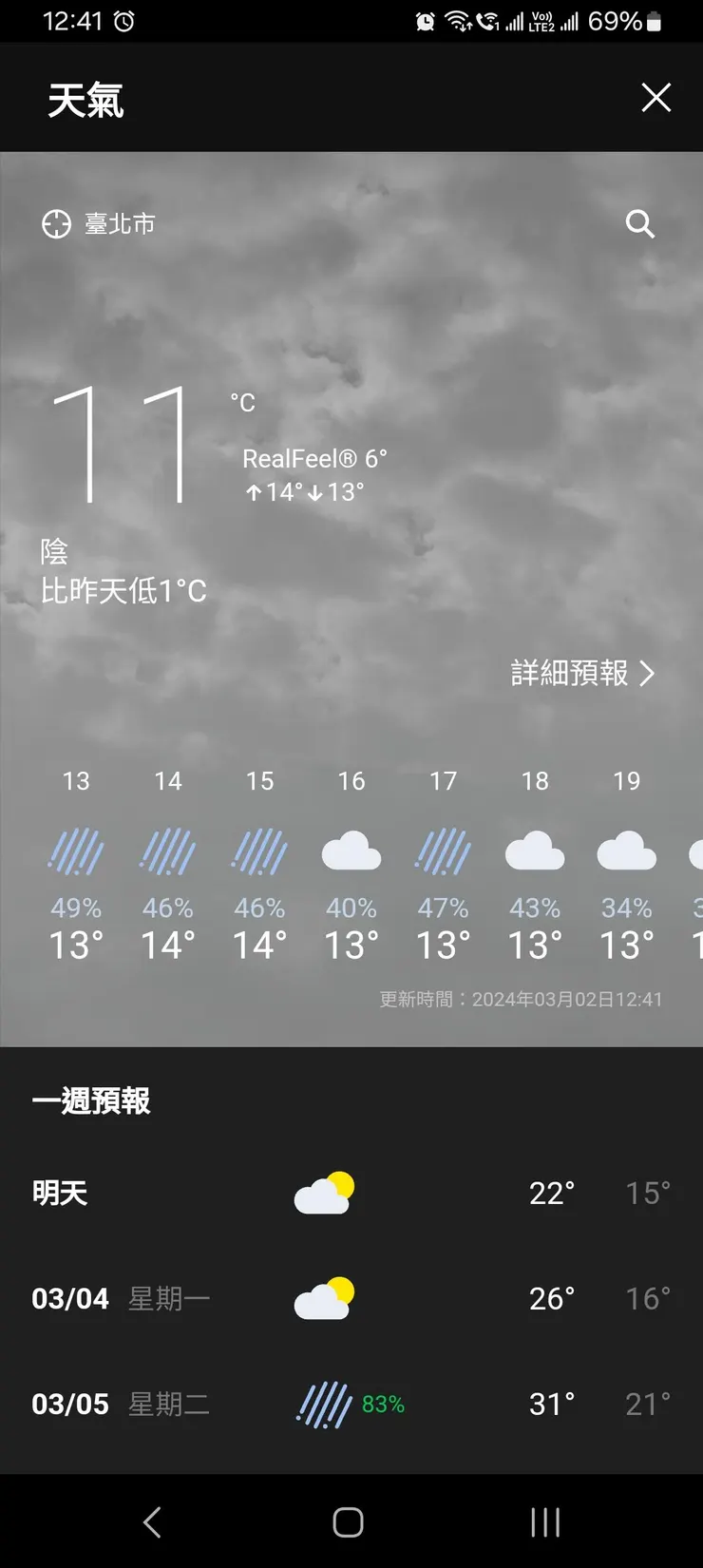Tap the current location crosshair icon
The height and width of the screenshot is (1568, 703).
[57, 224]
